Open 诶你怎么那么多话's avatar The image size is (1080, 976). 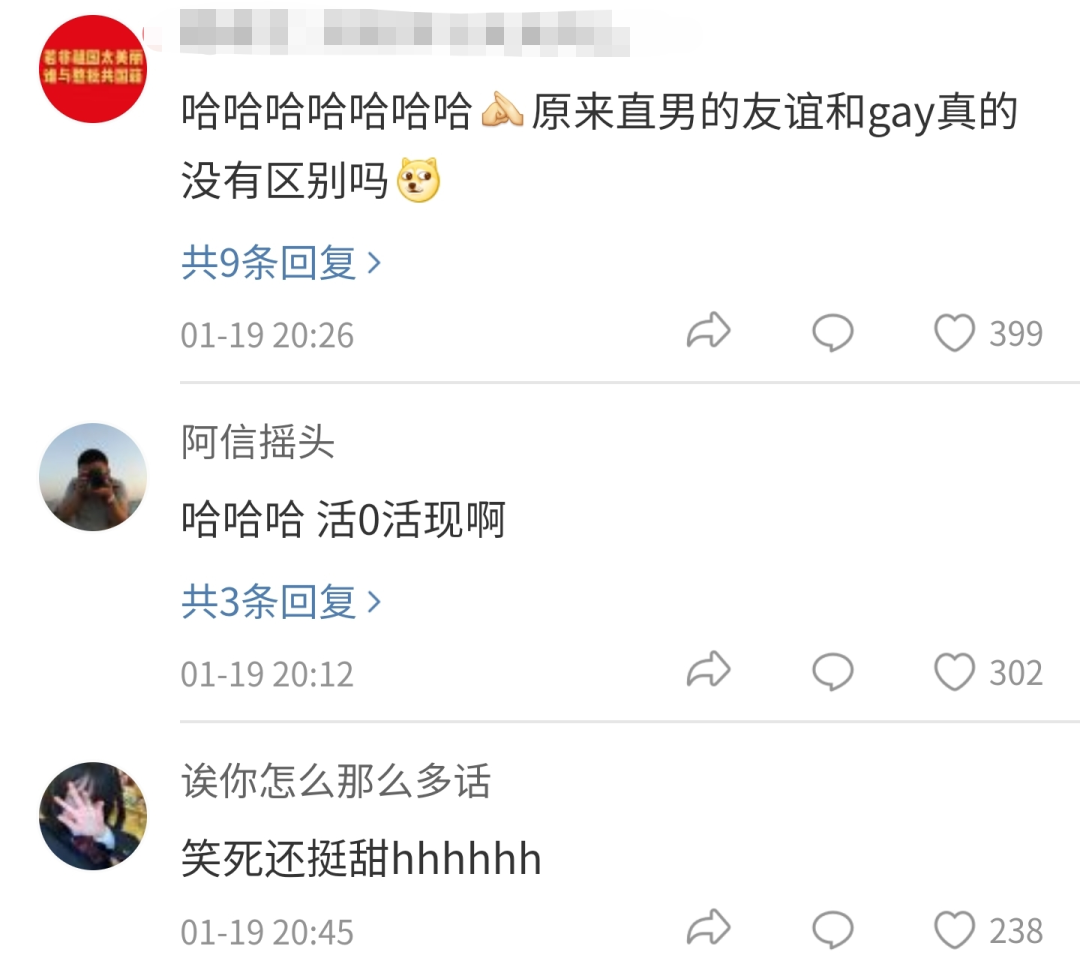[93, 815]
